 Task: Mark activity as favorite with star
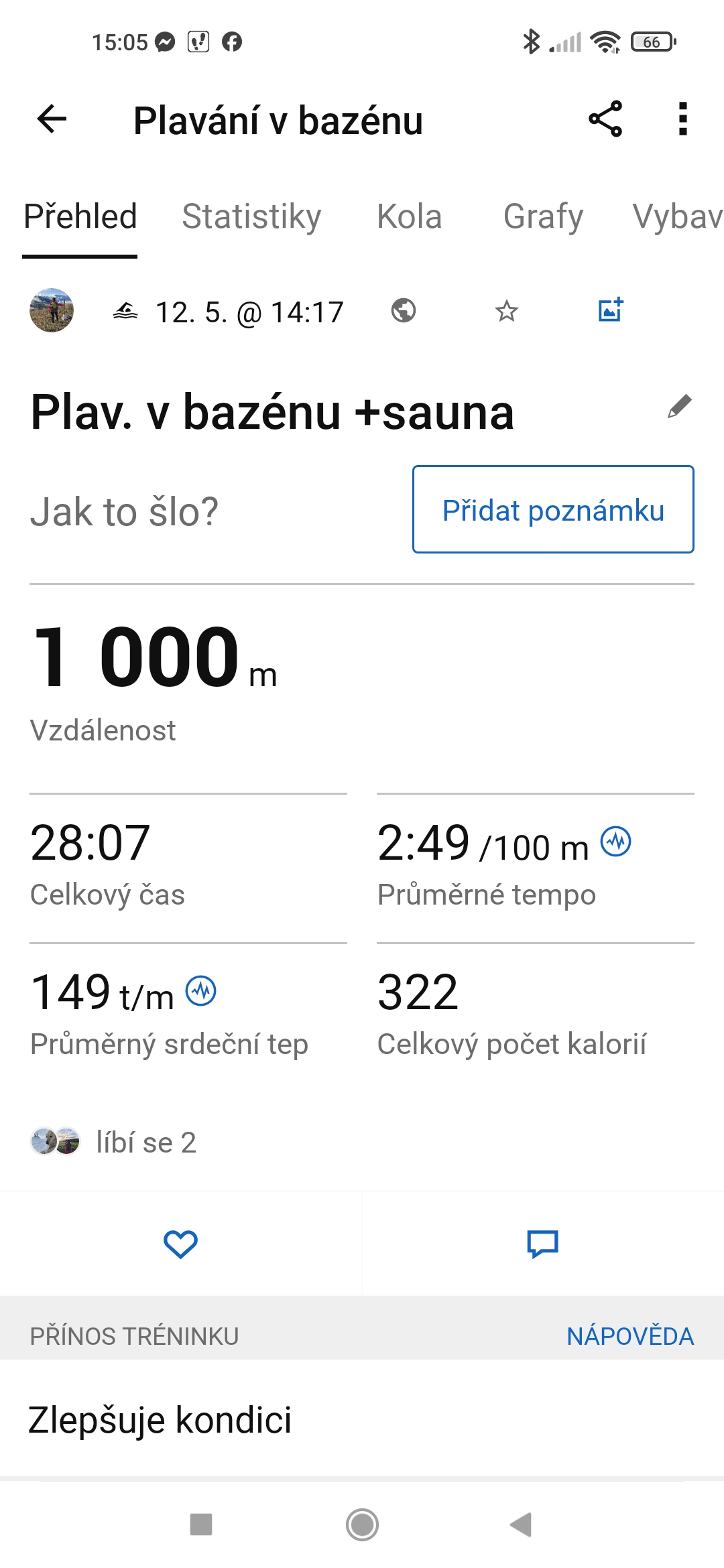[x=507, y=311]
